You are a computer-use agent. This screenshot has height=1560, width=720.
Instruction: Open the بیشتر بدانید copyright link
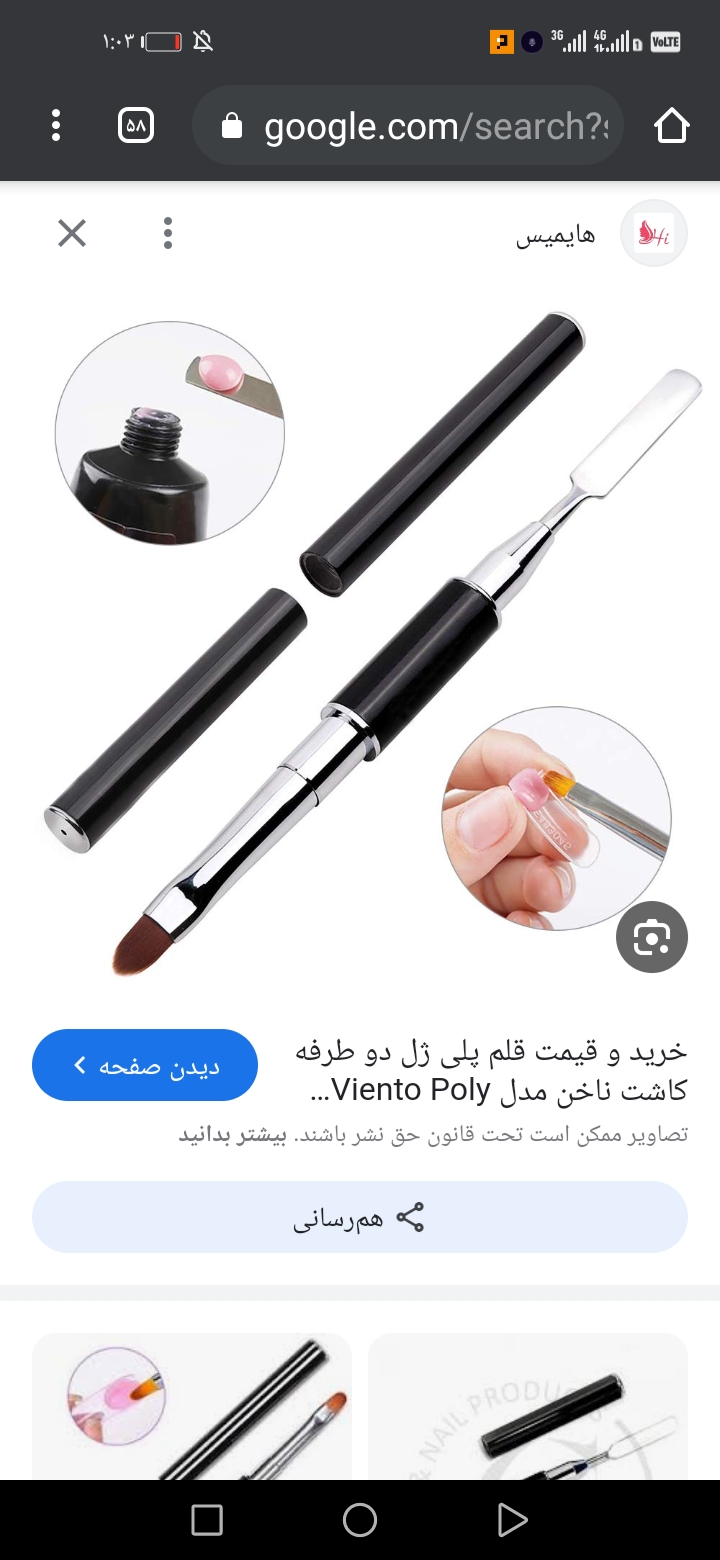tap(232, 1135)
